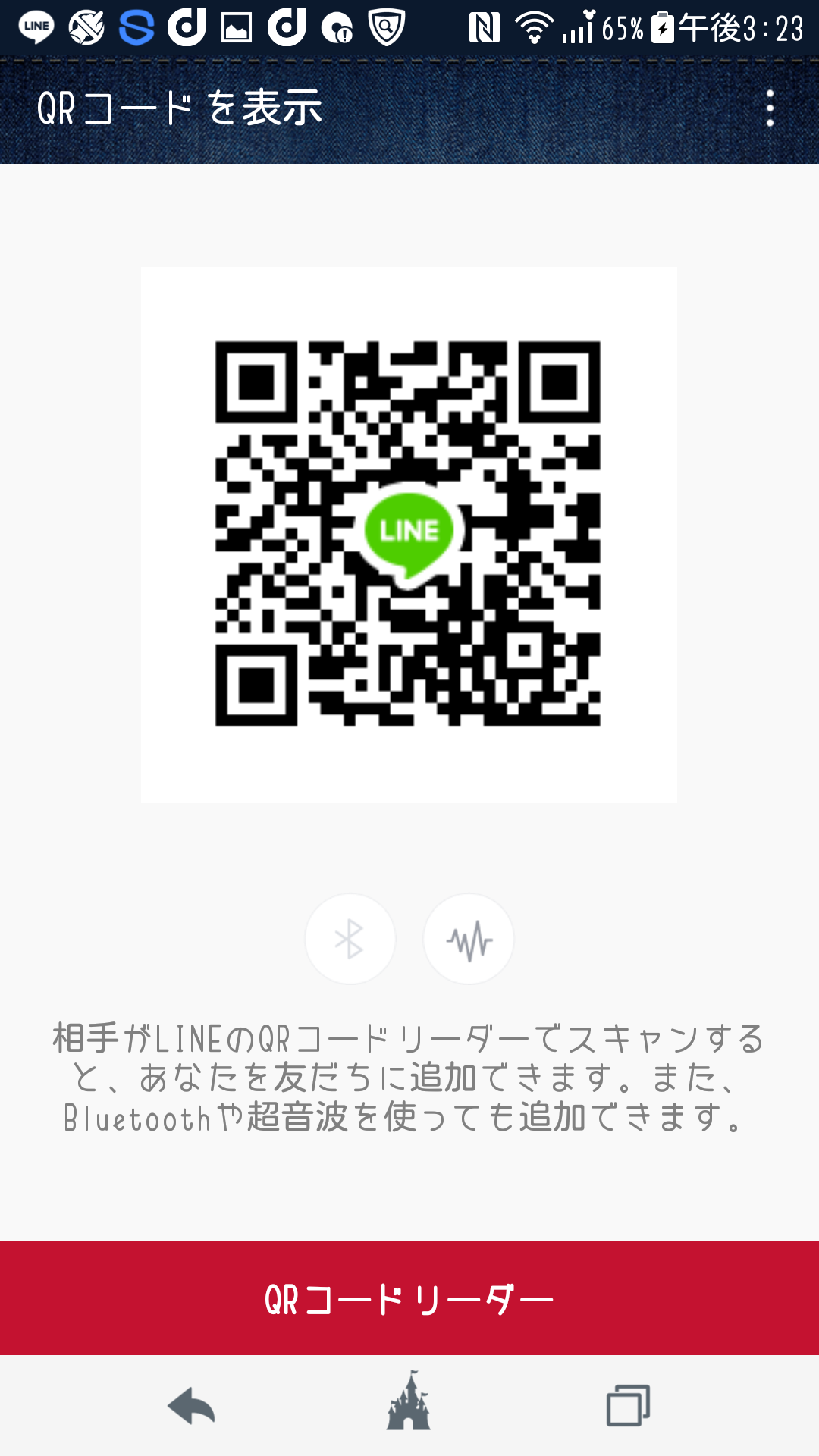Open the recent apps view

pyautogui.click(x=628, y=1406)
